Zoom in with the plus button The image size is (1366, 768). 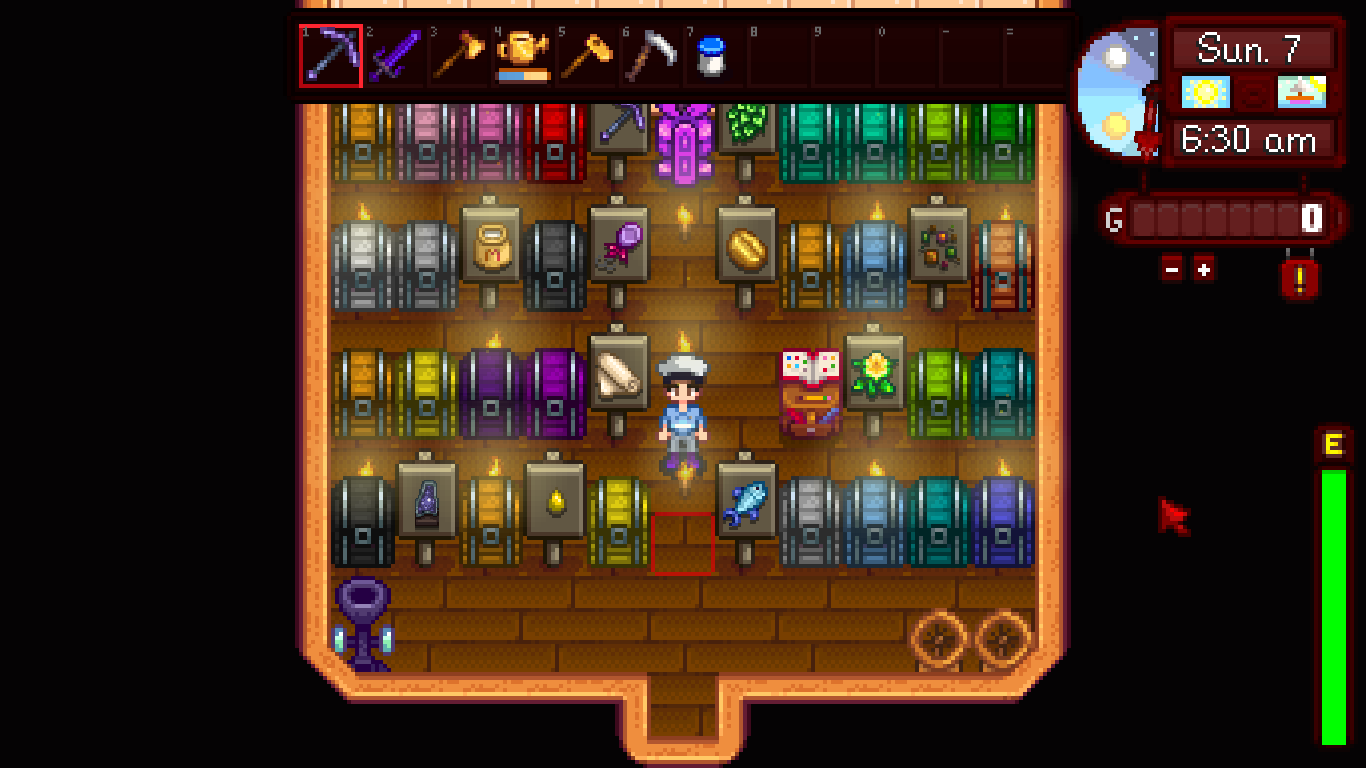(x=1204, y=269)
